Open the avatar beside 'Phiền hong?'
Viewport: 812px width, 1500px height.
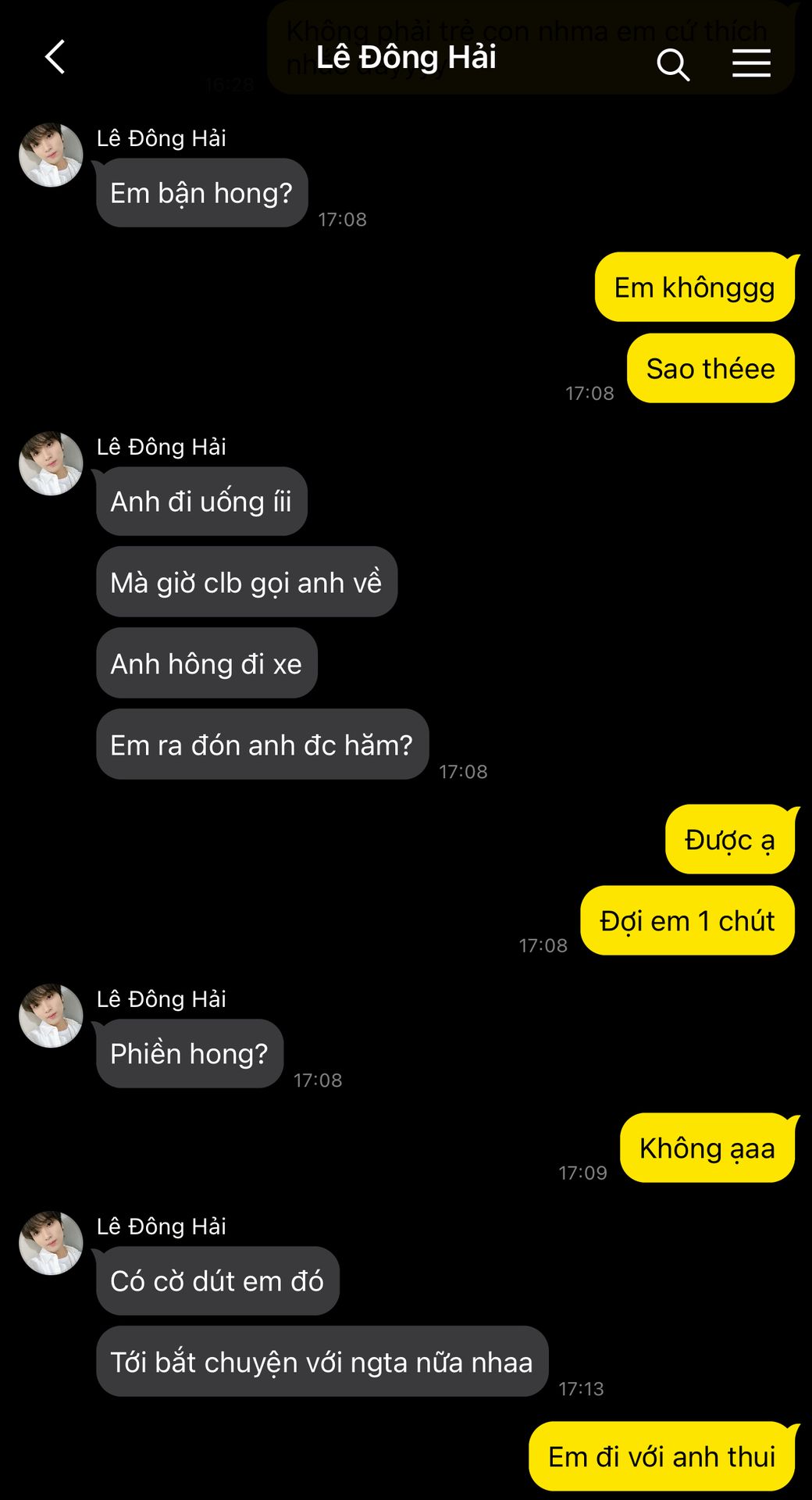51,1016
